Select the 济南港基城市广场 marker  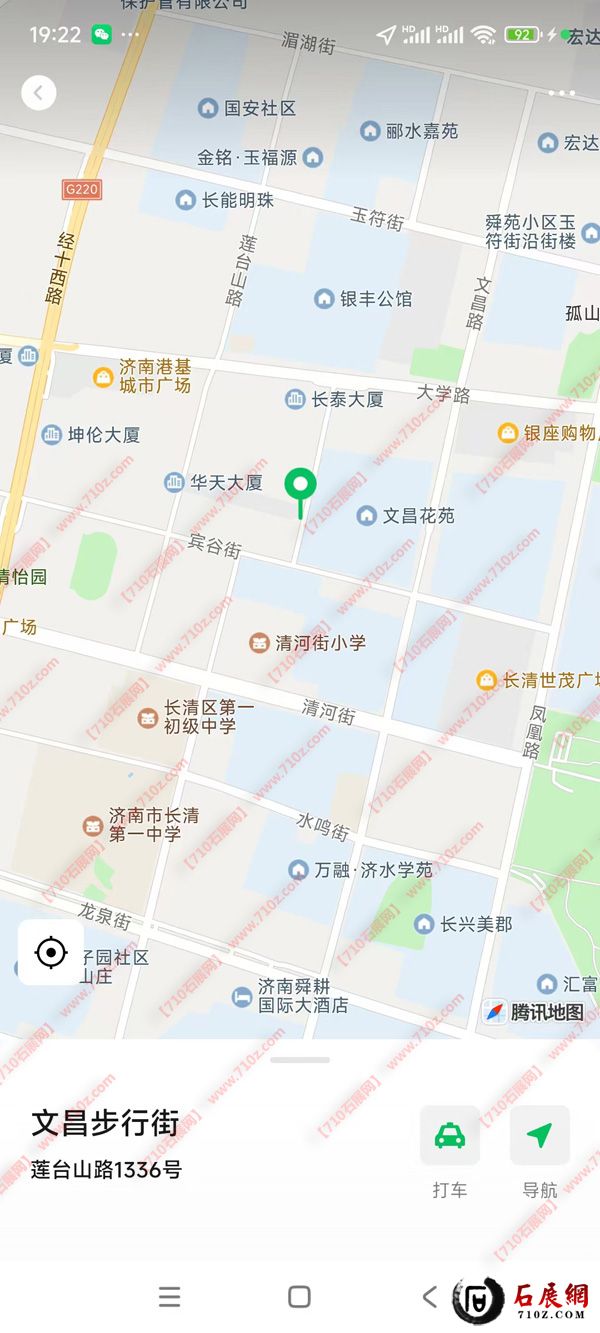click(x=103, y=377)
